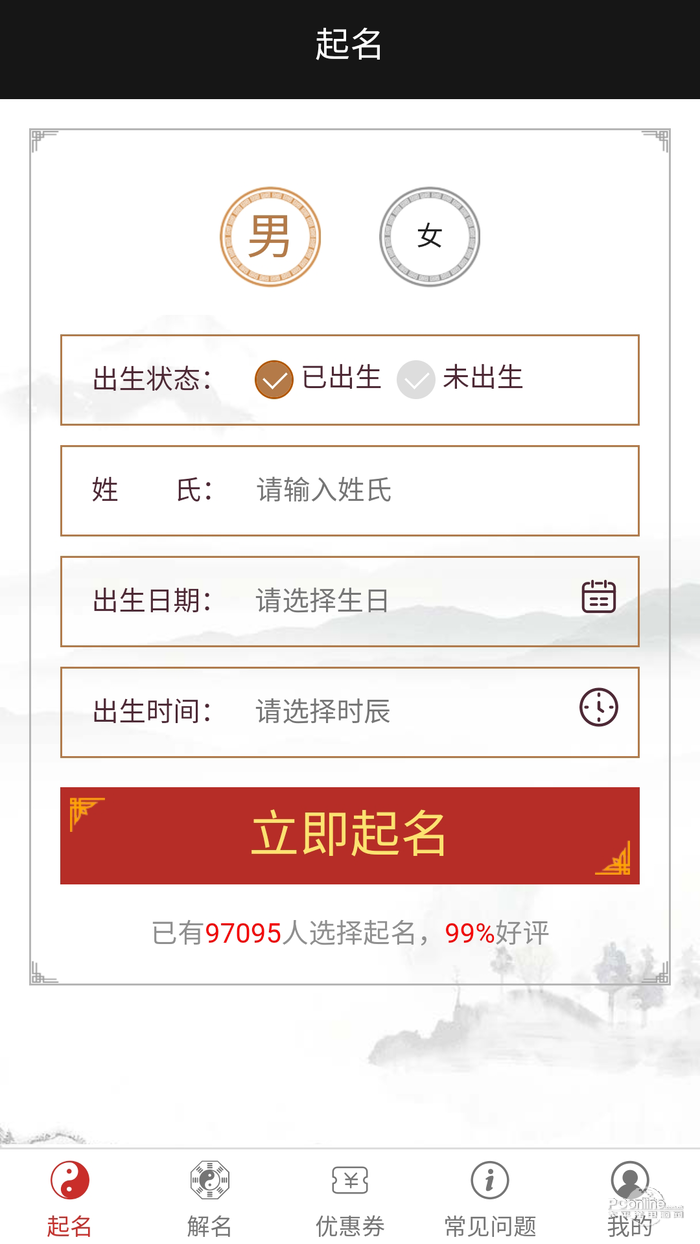This screenshot has width=700, height=1244.
Task: Tap the 立即起名 button
Action: (350, 836)
